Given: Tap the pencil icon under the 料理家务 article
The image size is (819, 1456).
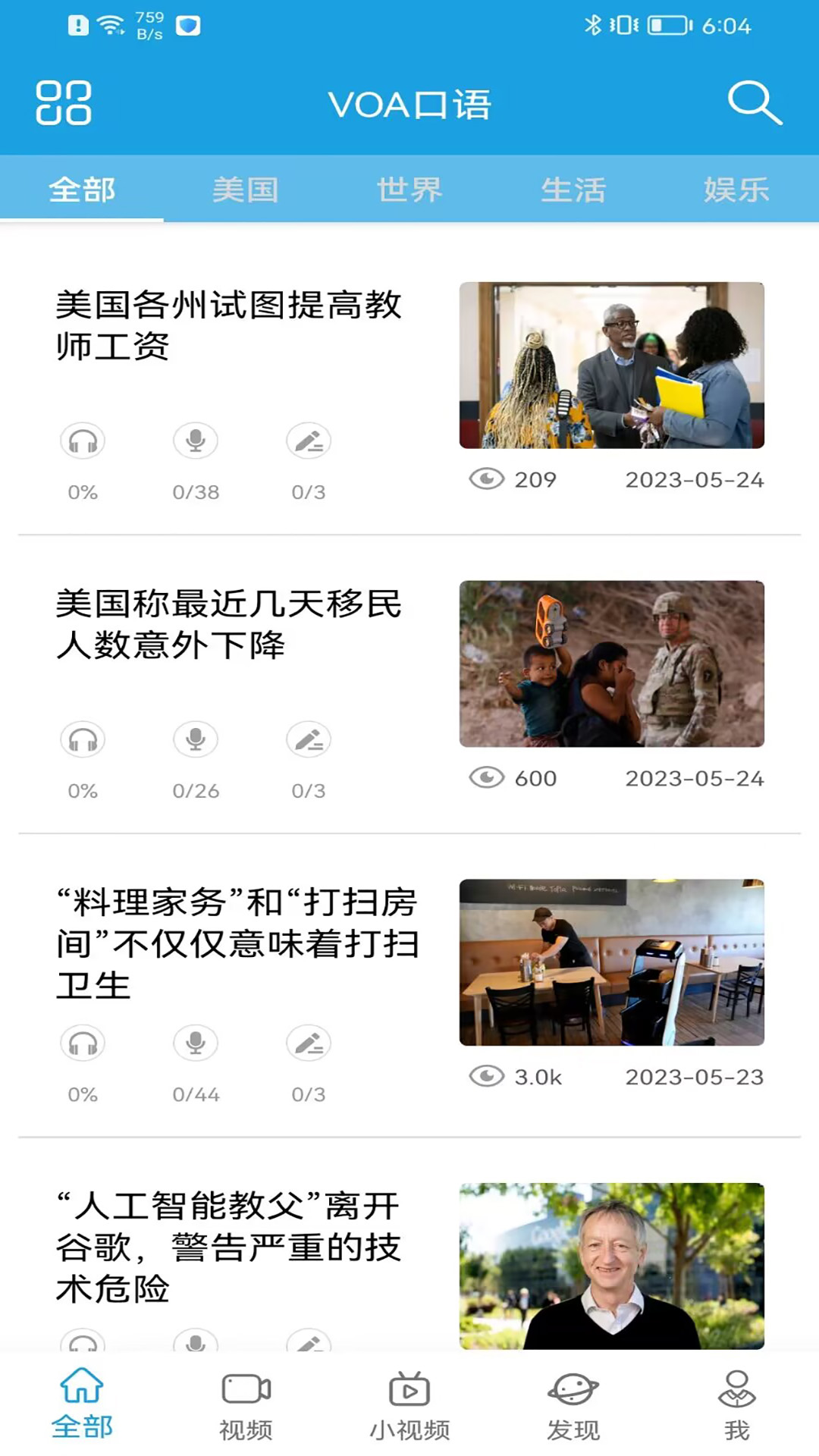Looking at the screenshot, I should (x=309, y=1043).
